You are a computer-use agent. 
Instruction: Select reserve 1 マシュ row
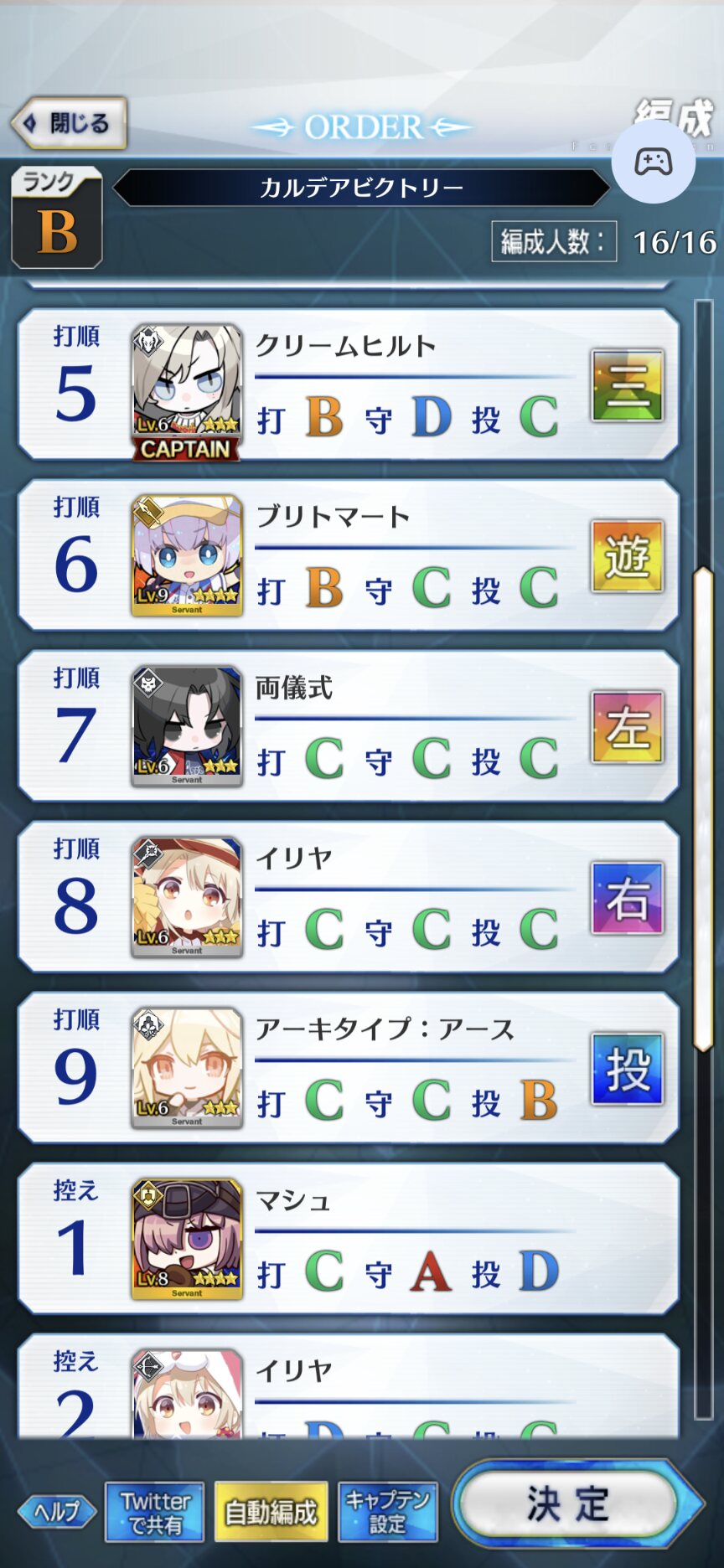coord(348,1239)
